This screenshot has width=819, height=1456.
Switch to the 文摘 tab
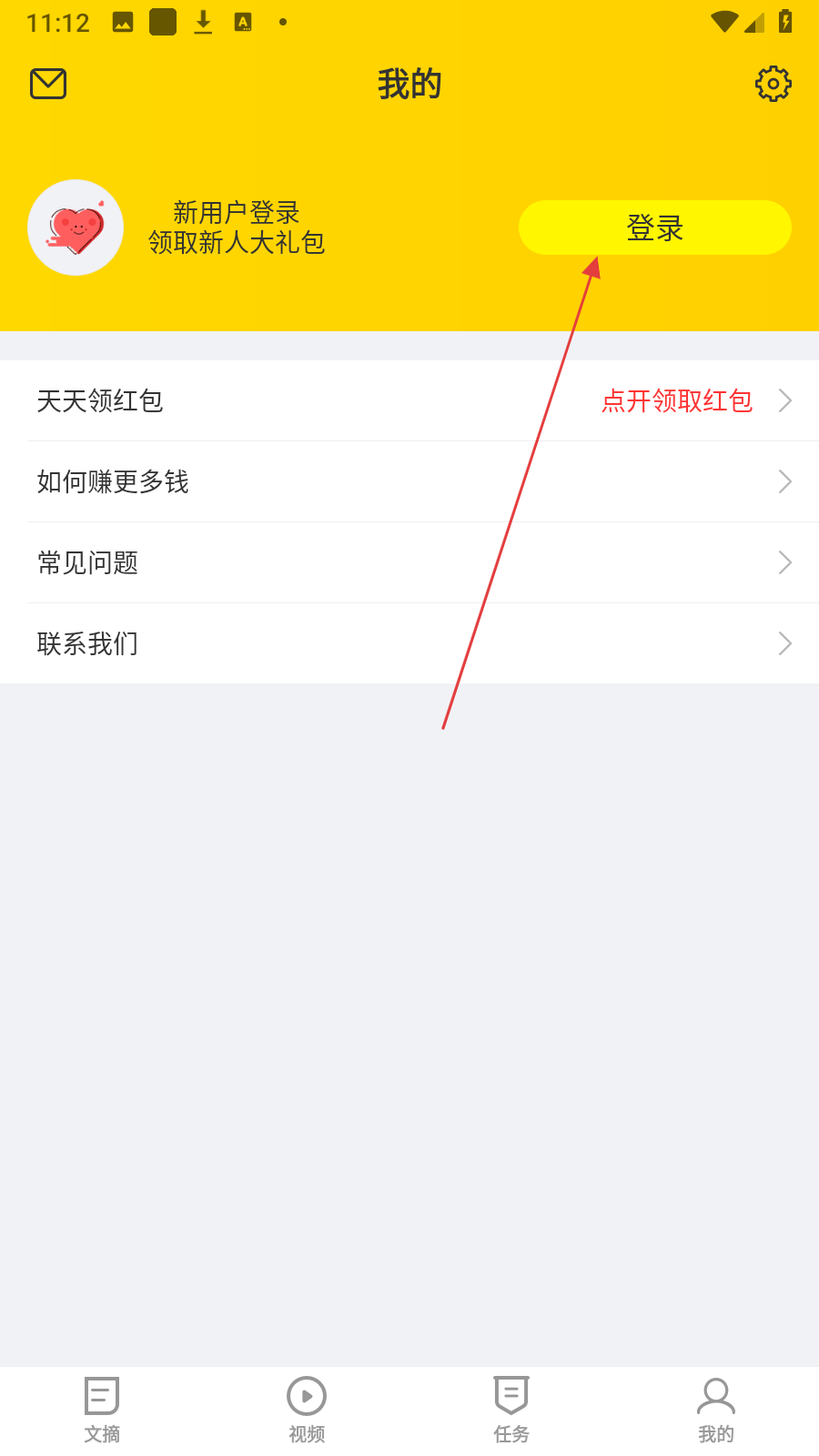tap(102, 1409)
